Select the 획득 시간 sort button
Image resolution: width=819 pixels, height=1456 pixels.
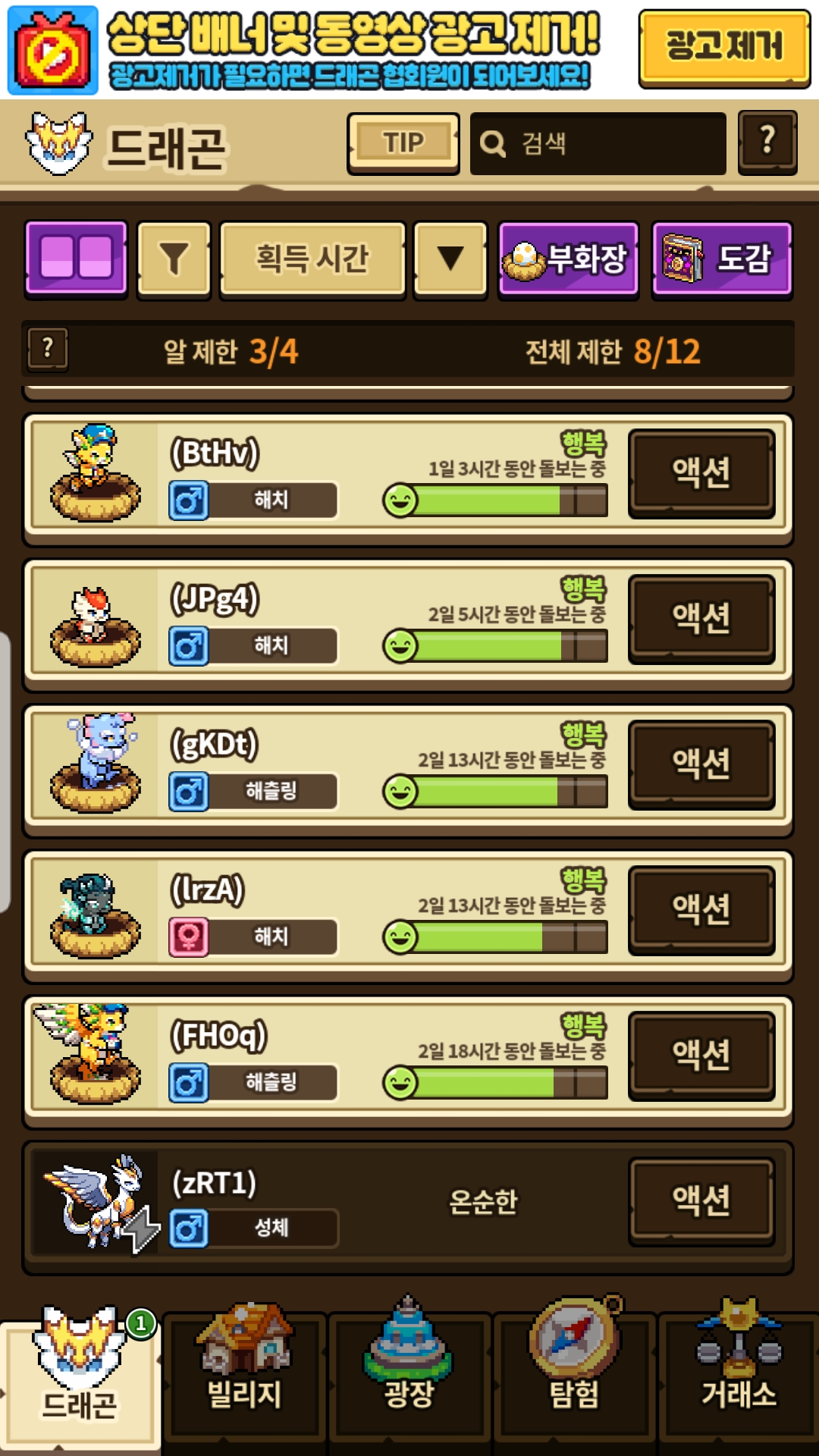(312, 259)
